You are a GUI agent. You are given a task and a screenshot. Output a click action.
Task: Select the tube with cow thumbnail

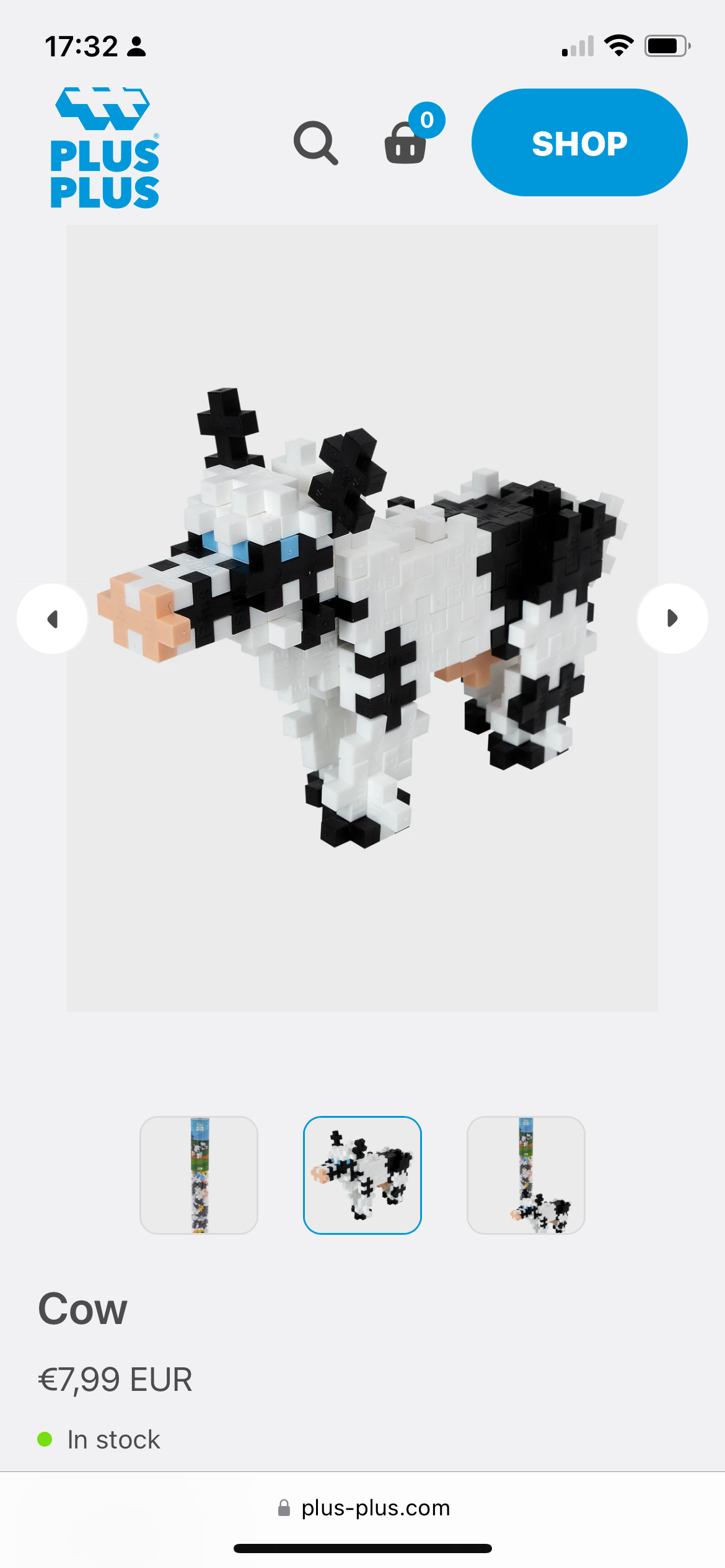click(525, 1175)
